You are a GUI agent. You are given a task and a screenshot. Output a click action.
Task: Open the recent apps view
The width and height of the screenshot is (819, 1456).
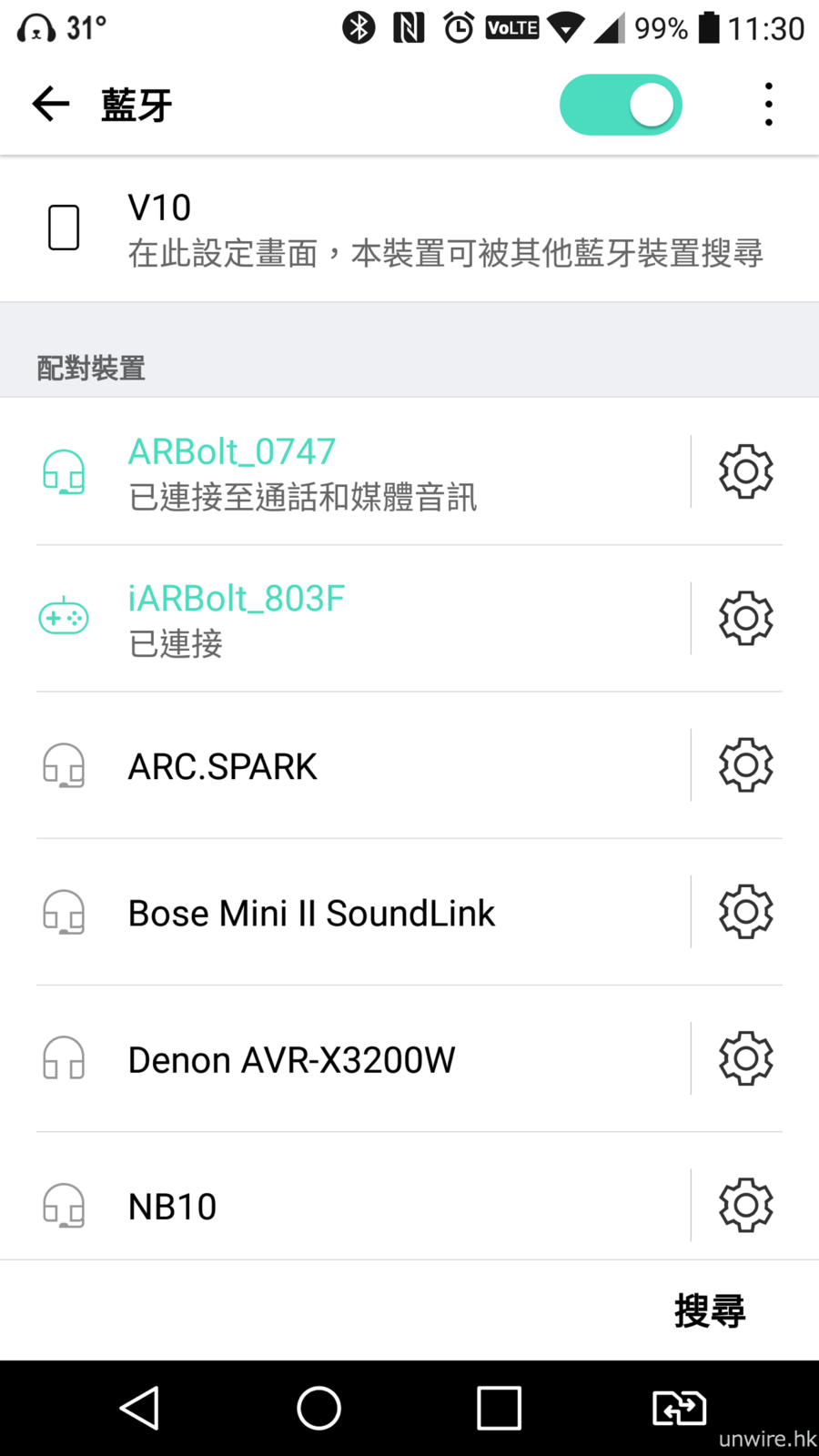(x=500, y=1409)
